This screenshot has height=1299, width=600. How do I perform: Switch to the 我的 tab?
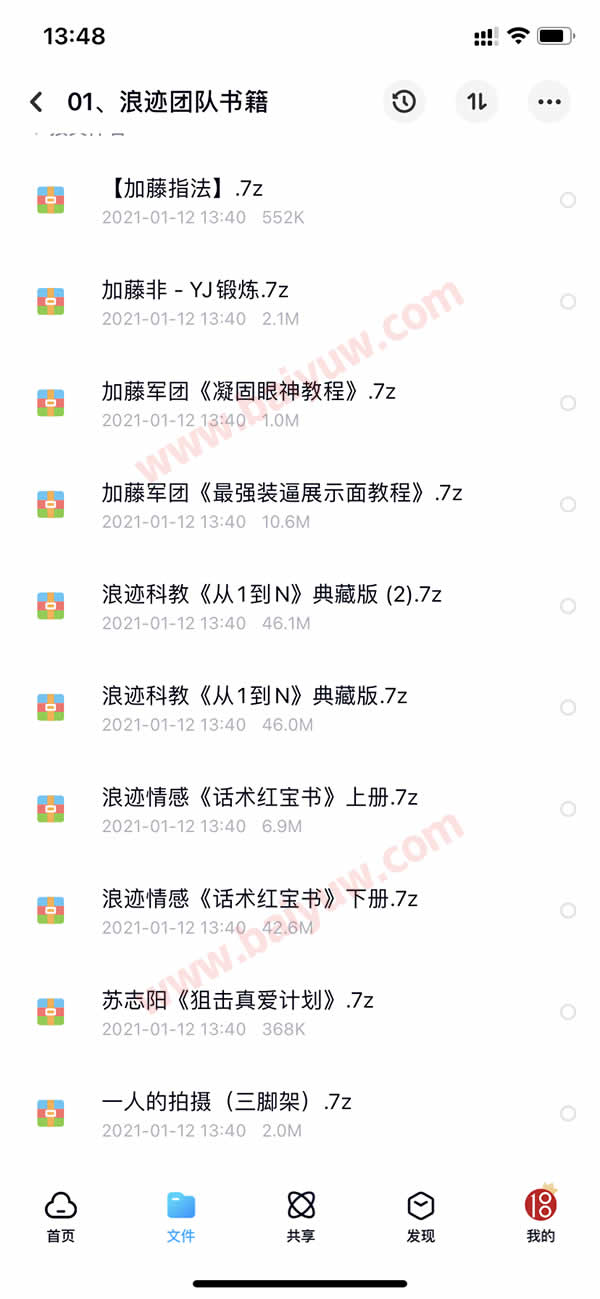[541, 1217]
